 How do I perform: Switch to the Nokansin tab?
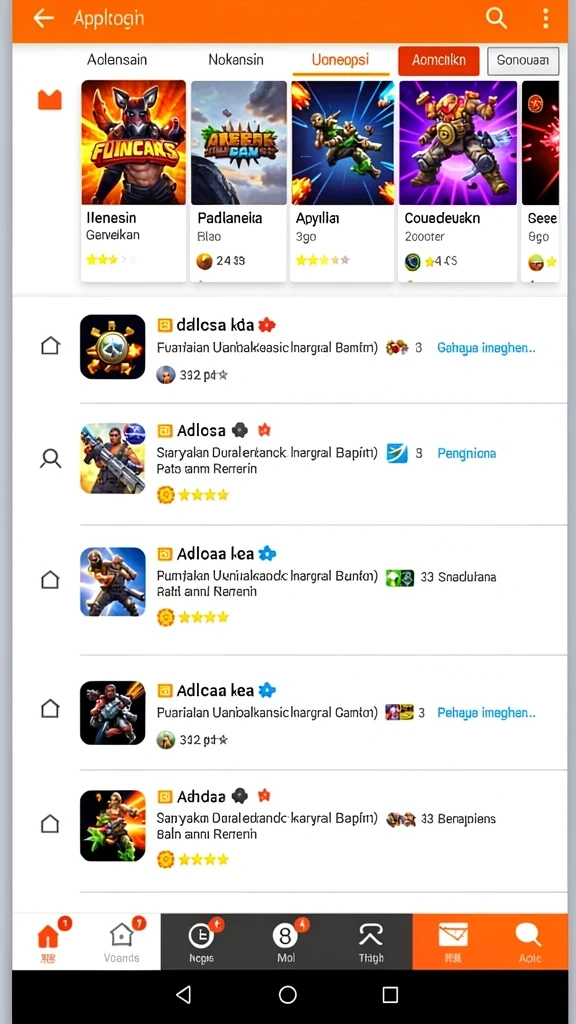pos(236,60)
